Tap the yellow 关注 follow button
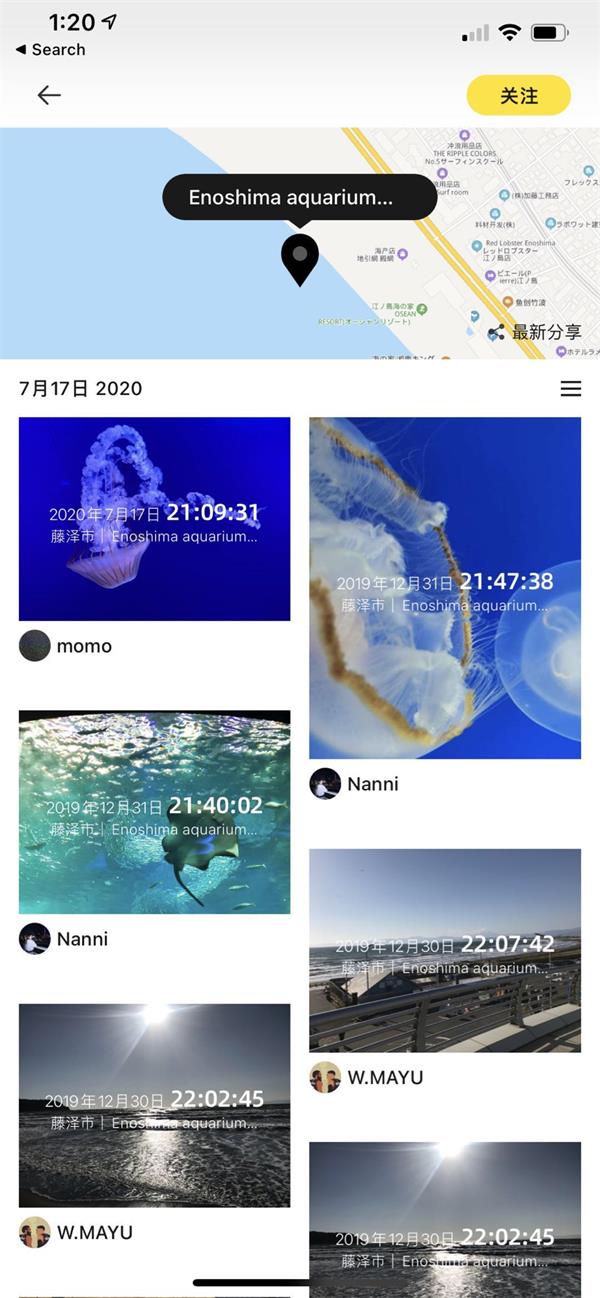The height and width of the screenshot is (1298, 600). (x=518, y=96)
